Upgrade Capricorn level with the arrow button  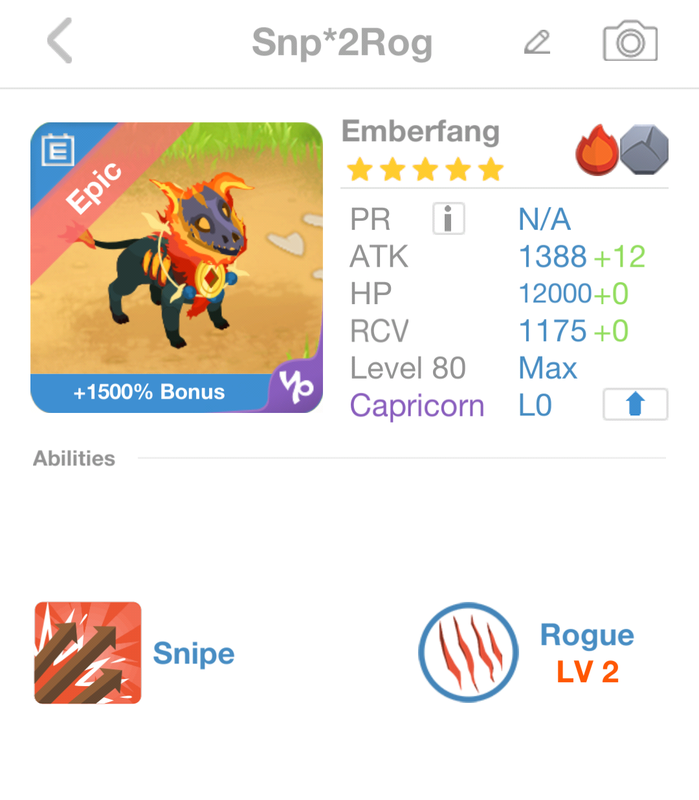[x=635, y=405]
